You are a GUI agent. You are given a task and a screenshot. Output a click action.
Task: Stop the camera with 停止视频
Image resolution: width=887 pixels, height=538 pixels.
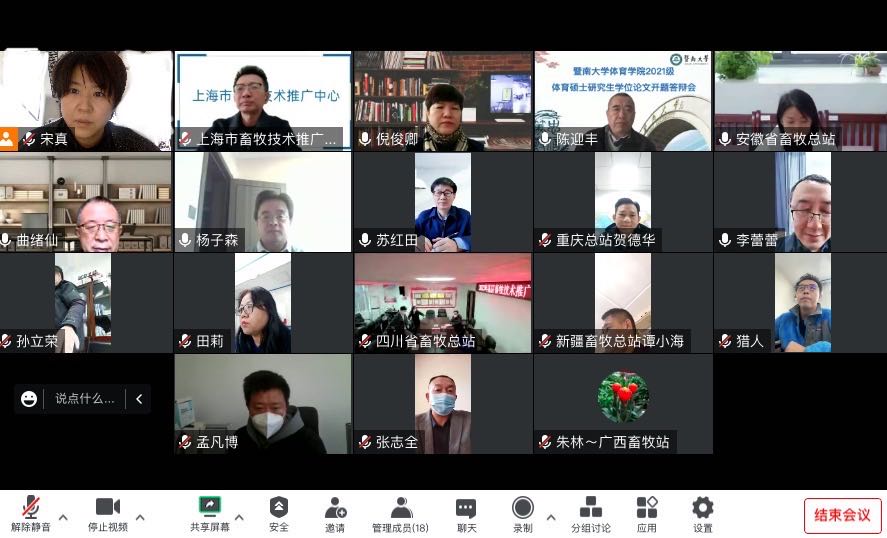pyautogui.click(x=107, y=513)
